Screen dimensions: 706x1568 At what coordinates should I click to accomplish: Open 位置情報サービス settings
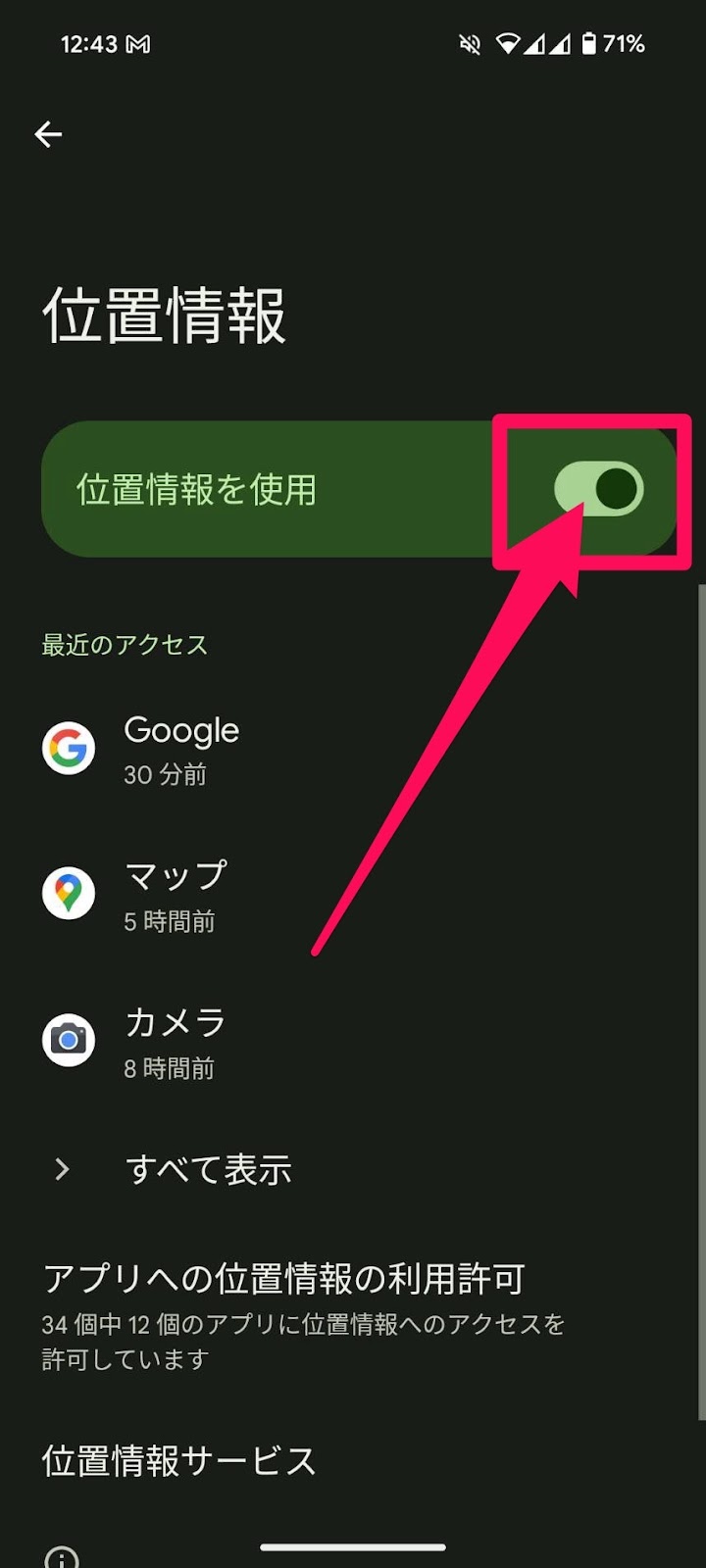(x=179, y=1460)
